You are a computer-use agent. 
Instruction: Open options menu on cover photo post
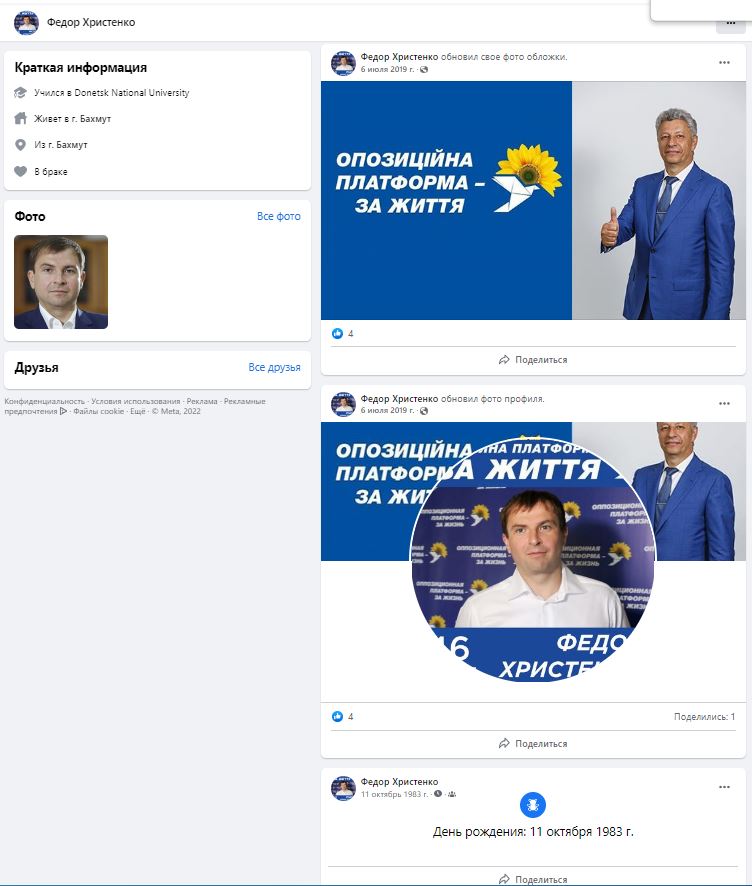(724, 63)
